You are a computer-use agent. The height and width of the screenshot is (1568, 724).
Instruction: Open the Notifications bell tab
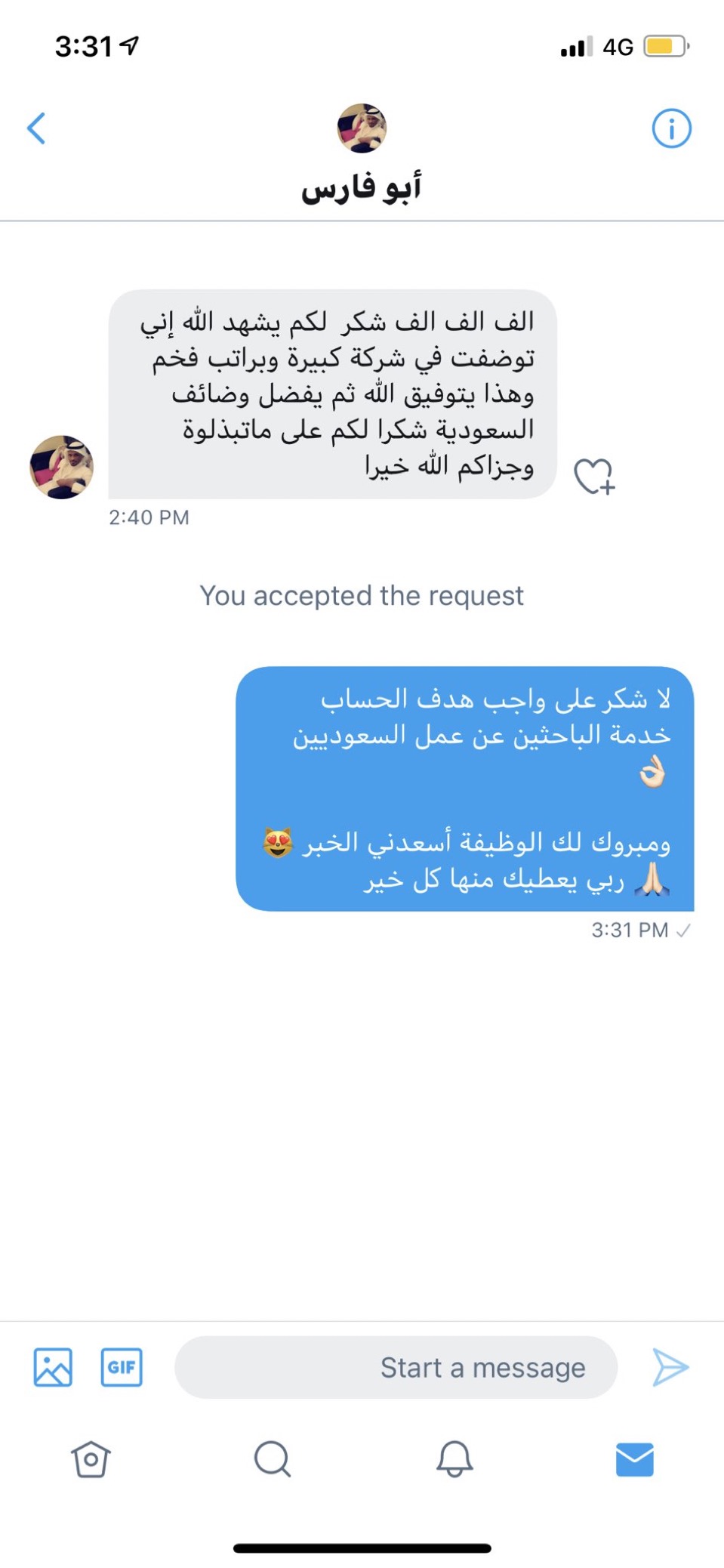pos(454,1458)
